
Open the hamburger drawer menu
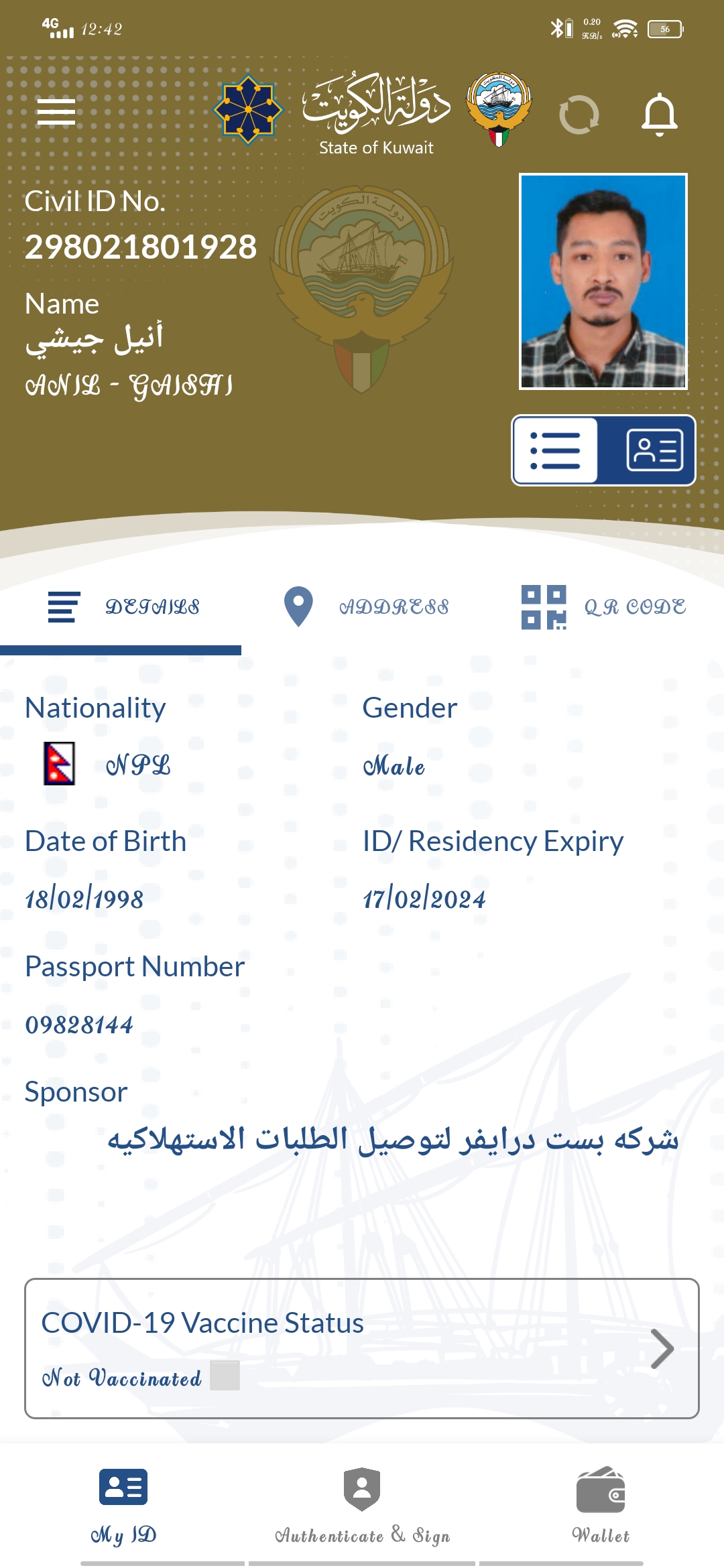[x=56, y=111]
